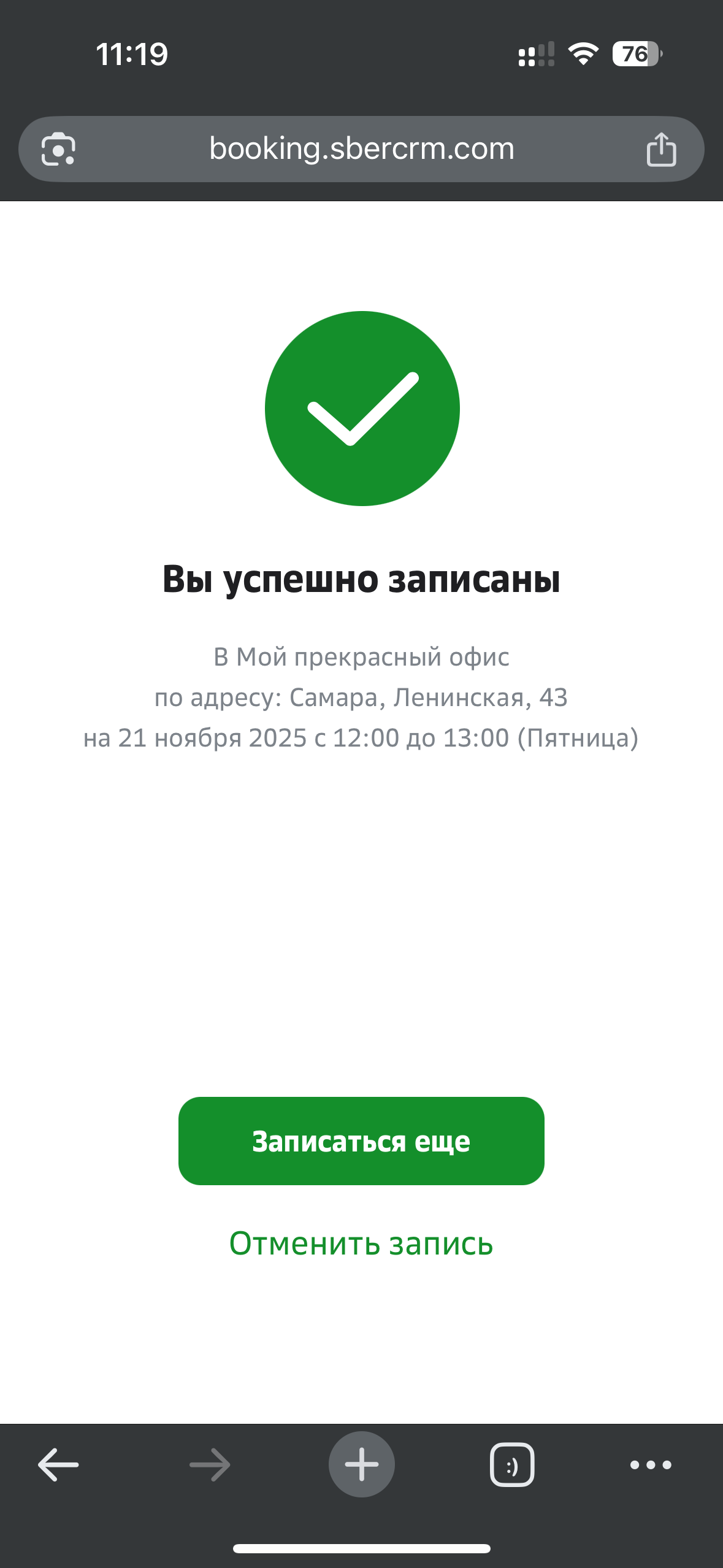The image size is (723, 1568).
Task: Tap Мой прекрасный офис office name text
Action: [x=361, y=657]
